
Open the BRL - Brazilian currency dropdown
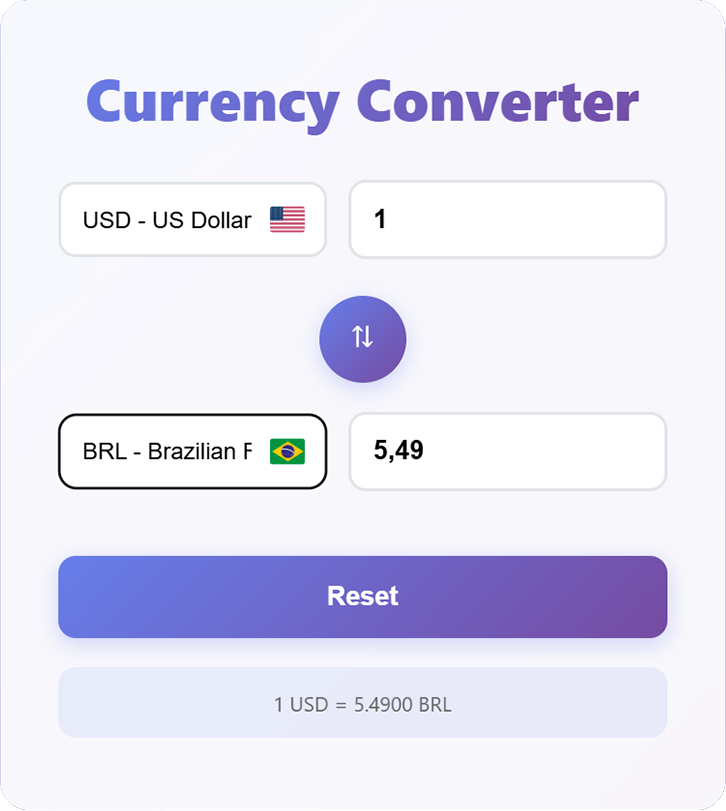tap(192, 451)
